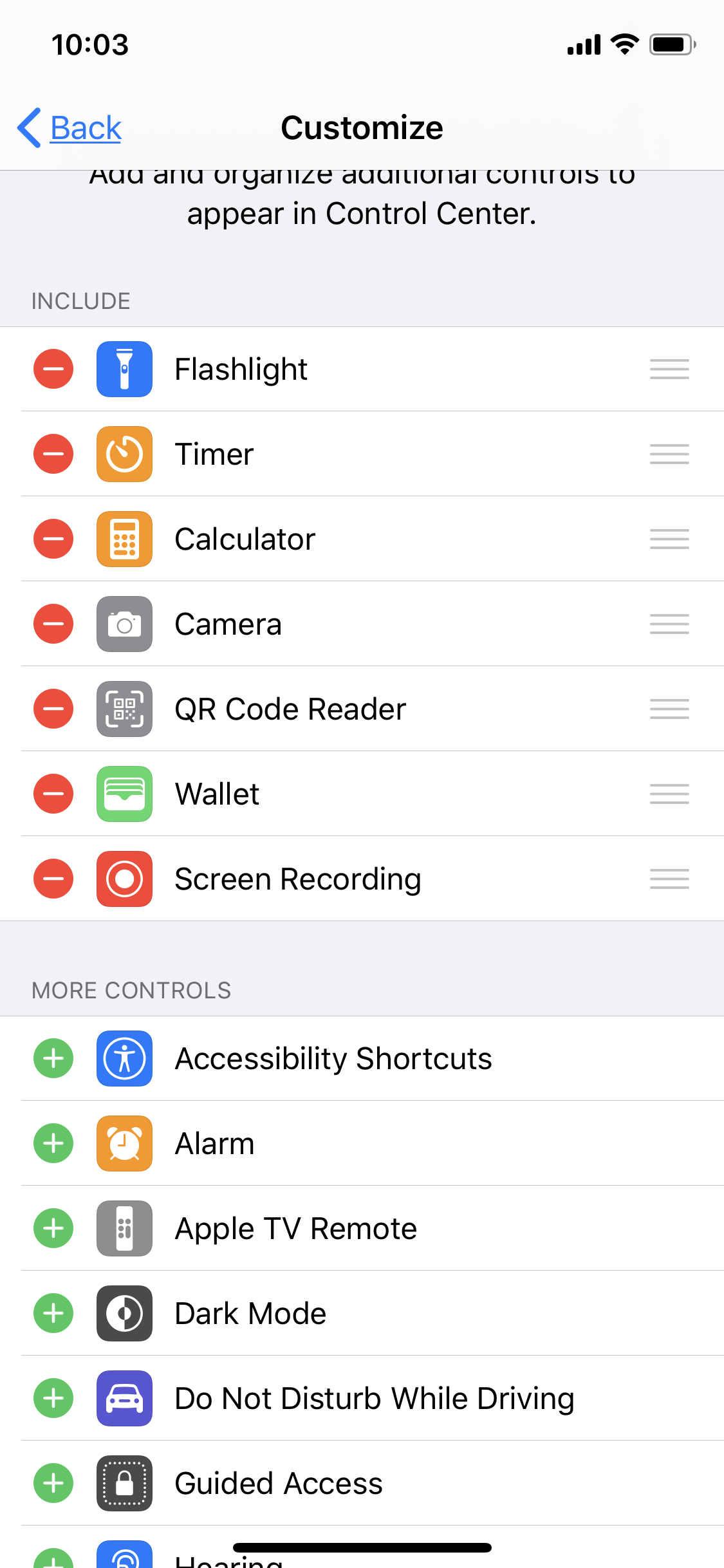Tap the red minus next to Calculator
The height and width of the screenshot is (1568, 724).
53,539
